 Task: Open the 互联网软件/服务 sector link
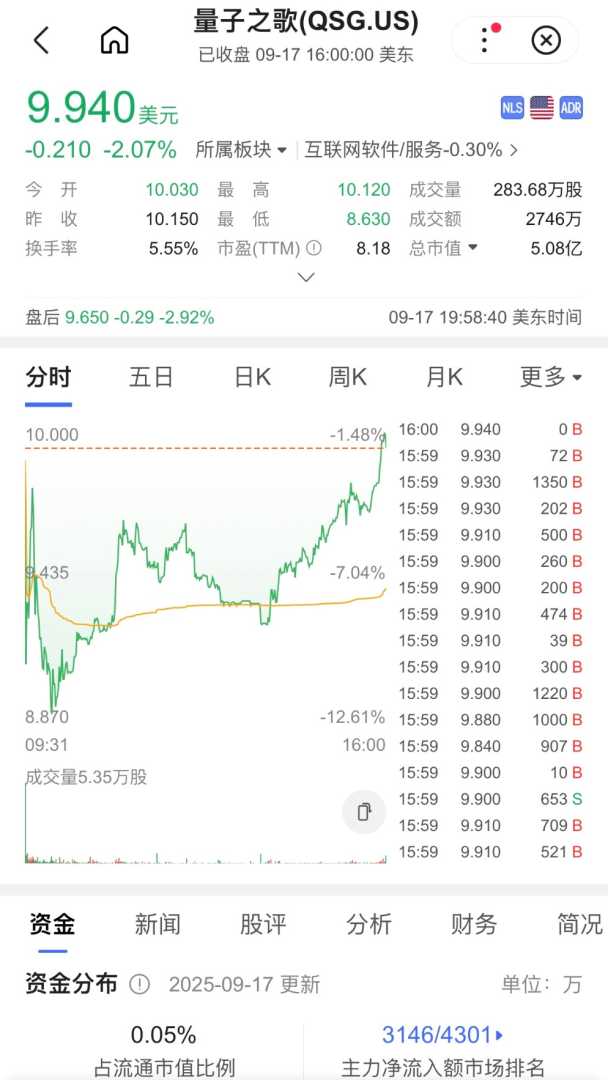coord(411,150)
